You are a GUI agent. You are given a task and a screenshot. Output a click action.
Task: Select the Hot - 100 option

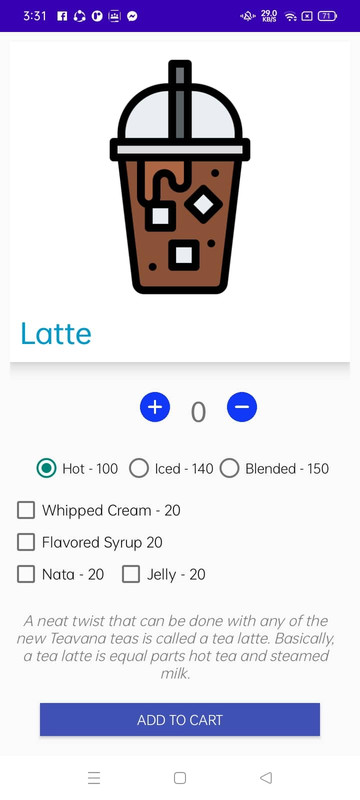pos(77,468)
